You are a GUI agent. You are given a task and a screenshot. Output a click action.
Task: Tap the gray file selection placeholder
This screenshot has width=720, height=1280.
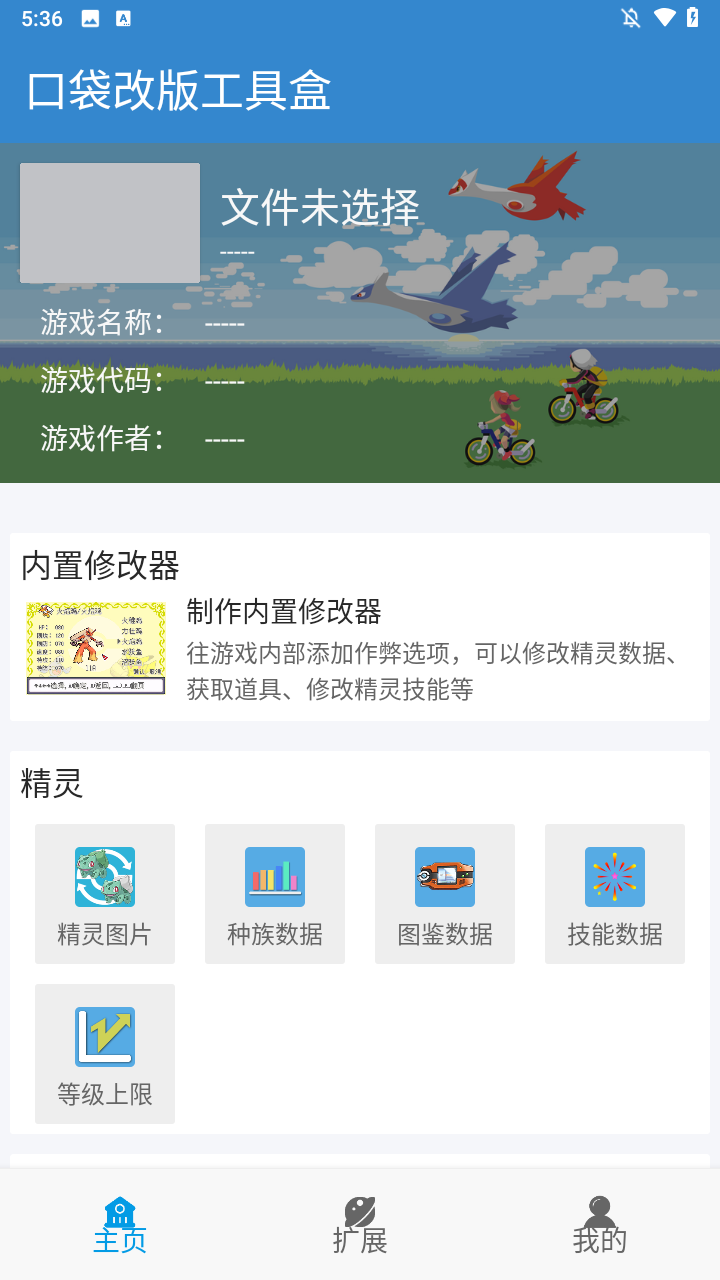coord(110,223)
